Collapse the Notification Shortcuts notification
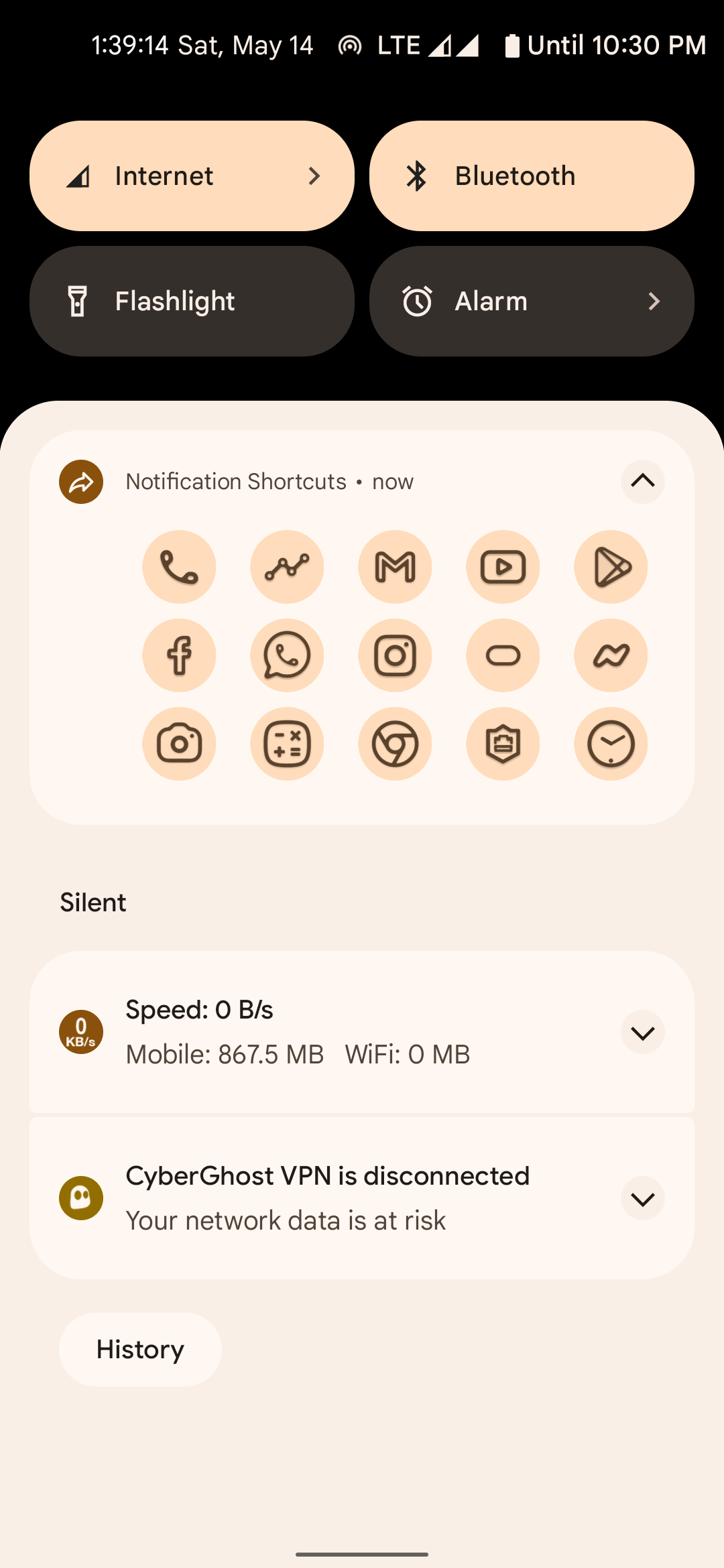The height and width of the screenshot is (1568, 724). pyautogui.click(x=642, y=481)
